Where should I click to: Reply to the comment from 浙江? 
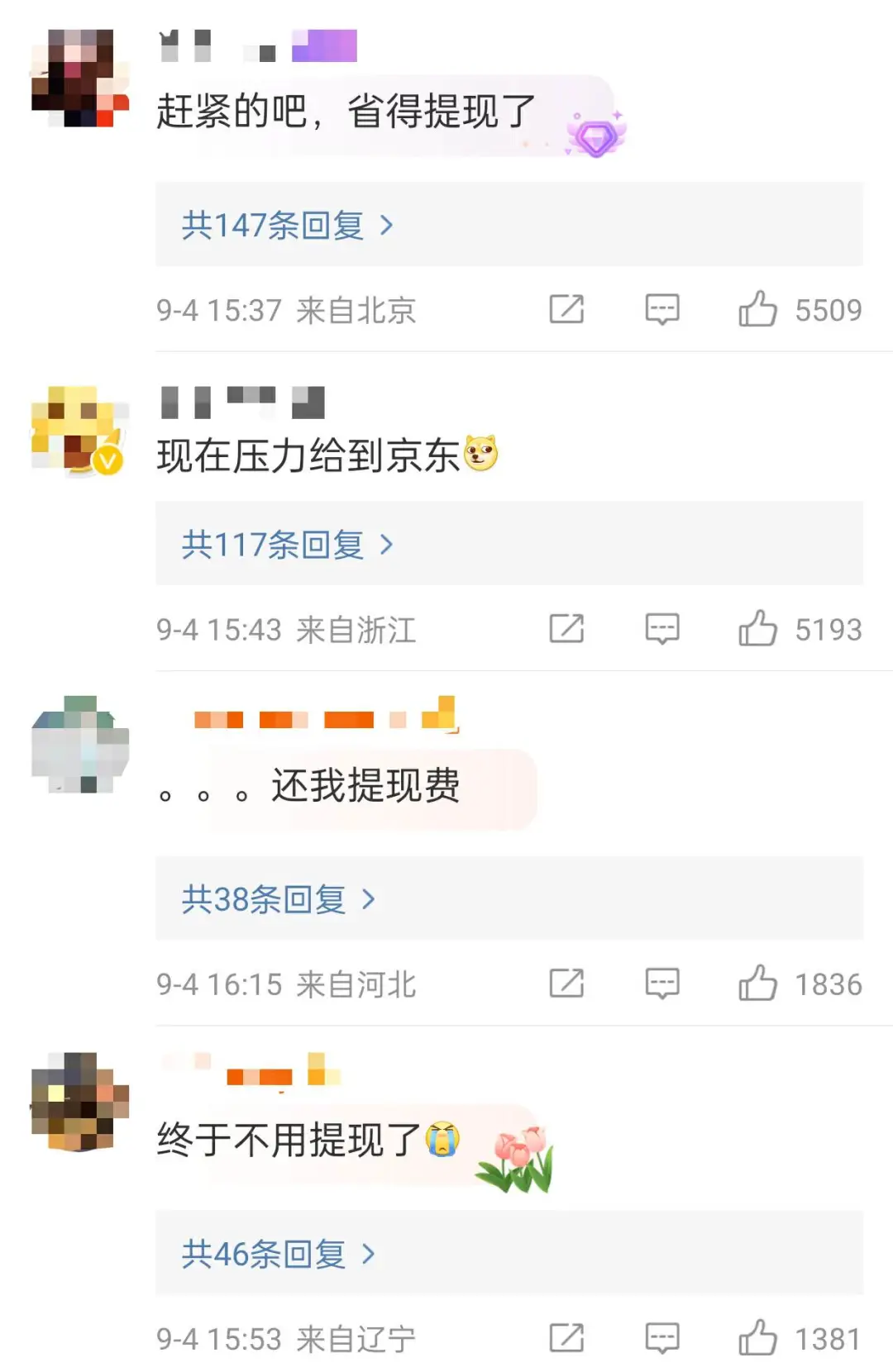[661, 629]
